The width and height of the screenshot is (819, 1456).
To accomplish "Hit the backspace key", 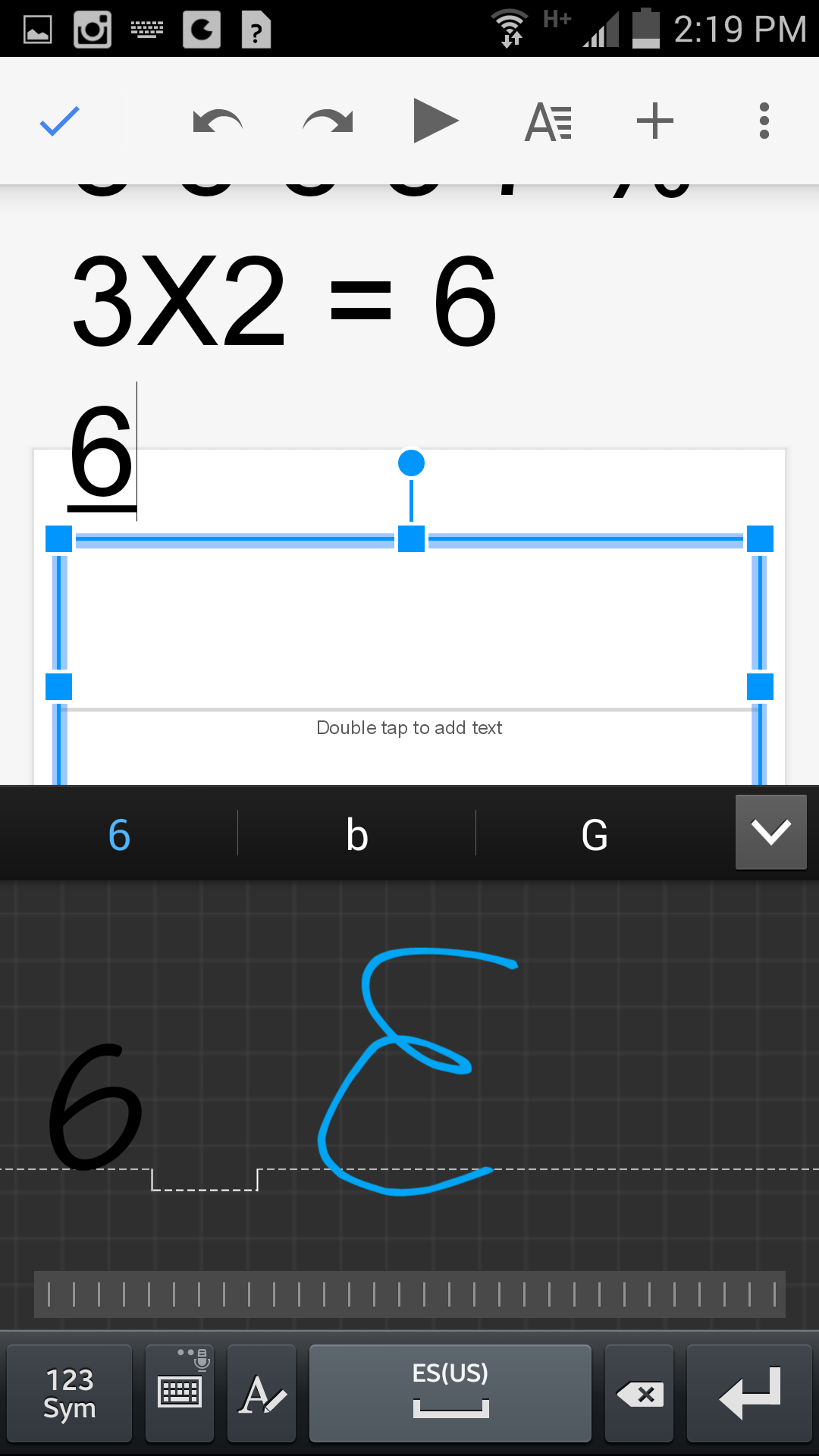I will coord(639,1394).
